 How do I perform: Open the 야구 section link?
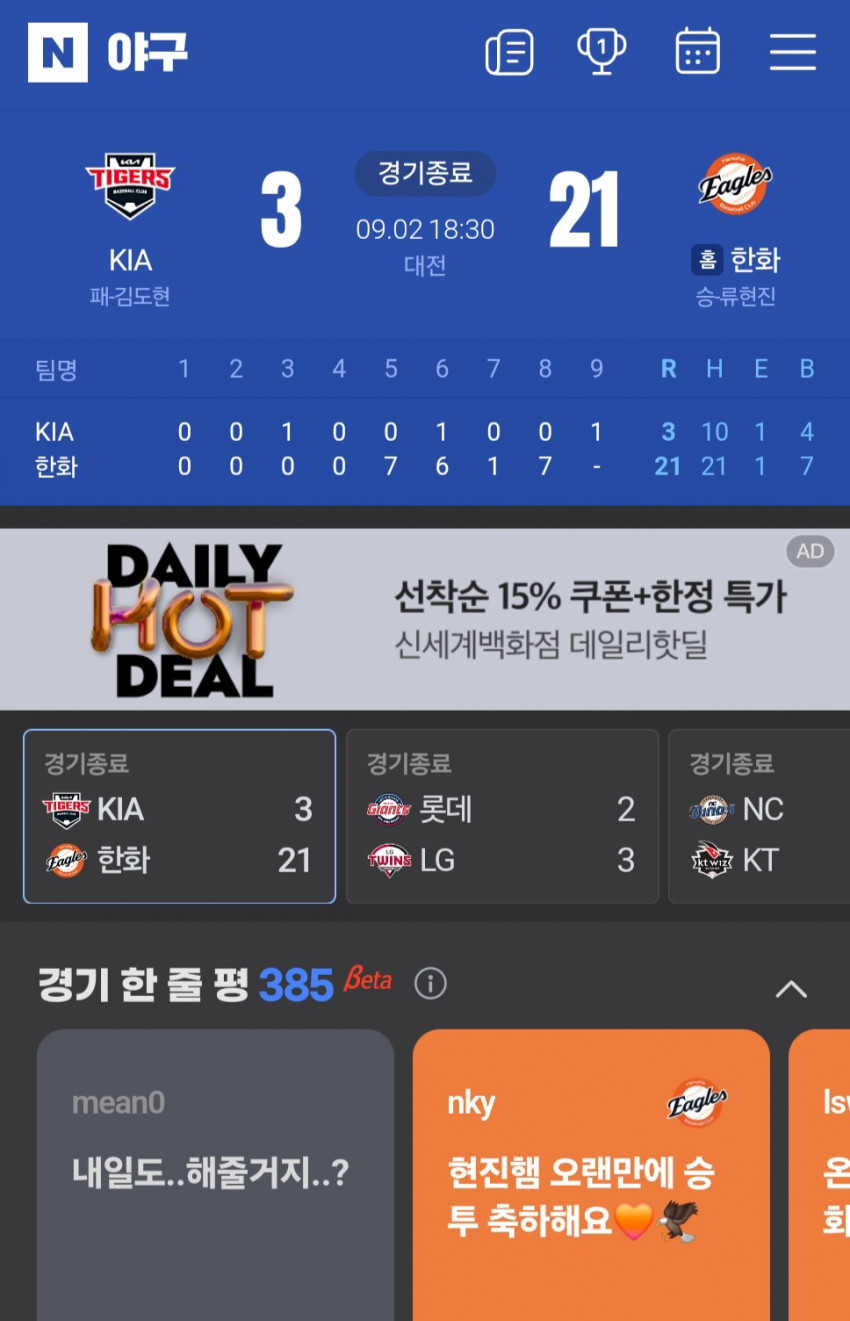(147, 52)
